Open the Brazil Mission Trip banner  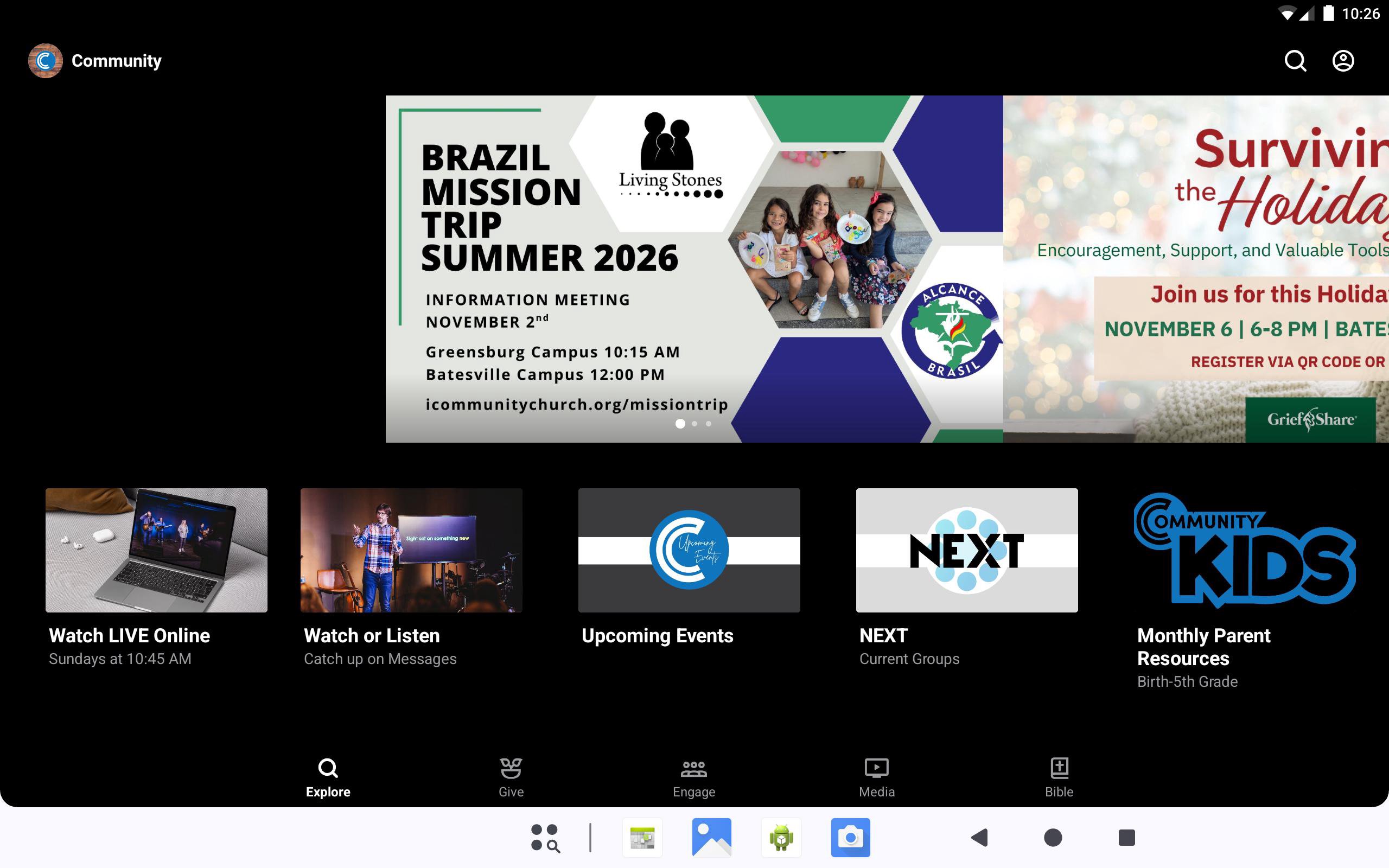tap(693, 269)
